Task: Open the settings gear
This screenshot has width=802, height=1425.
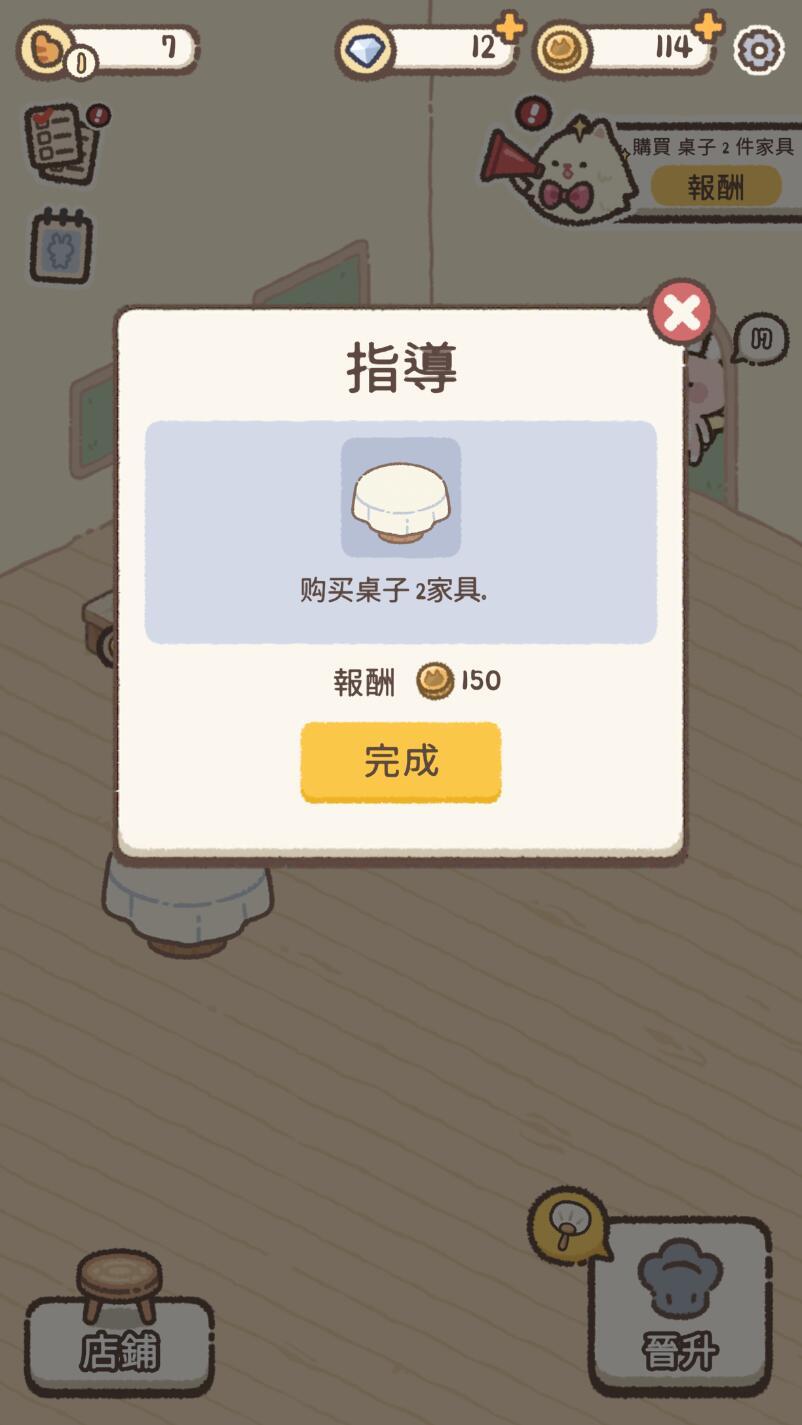Action: (x=758, y=49)
